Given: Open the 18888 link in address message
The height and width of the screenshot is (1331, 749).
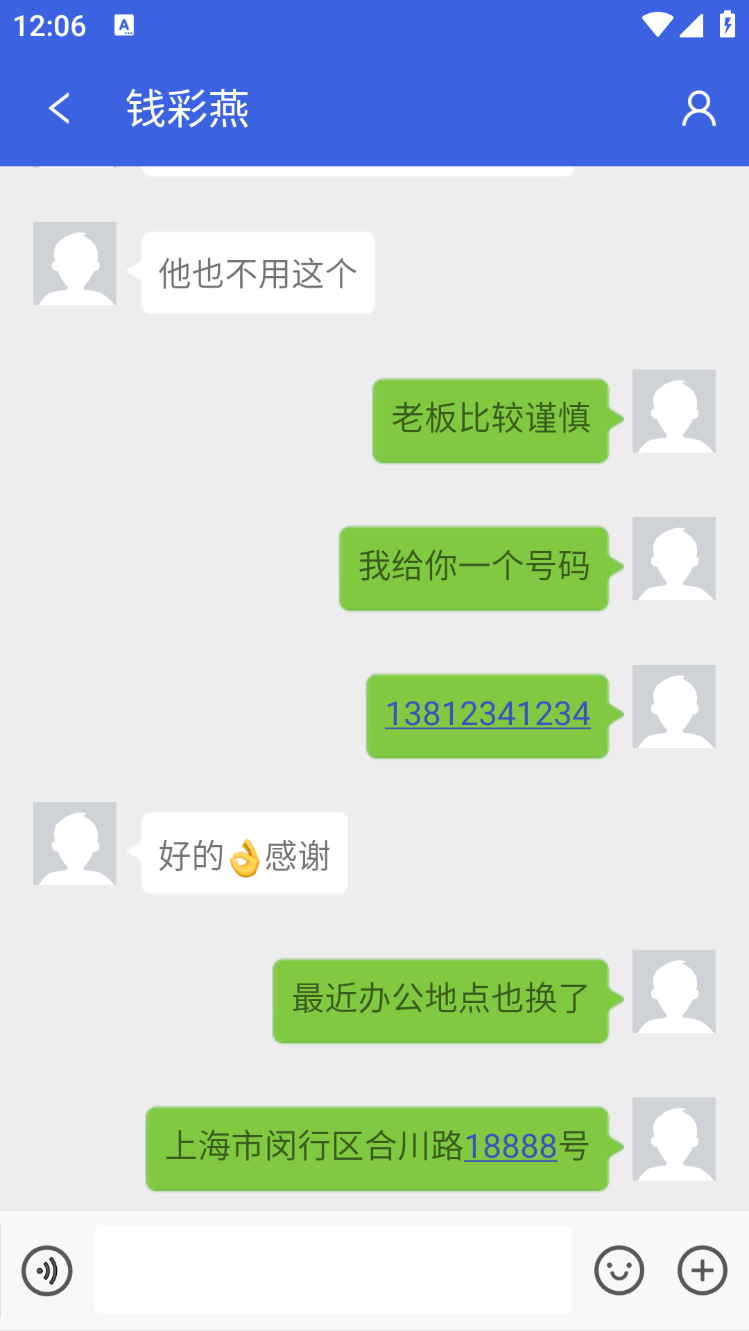Looking at the screenshot, I should [510, 1146].
